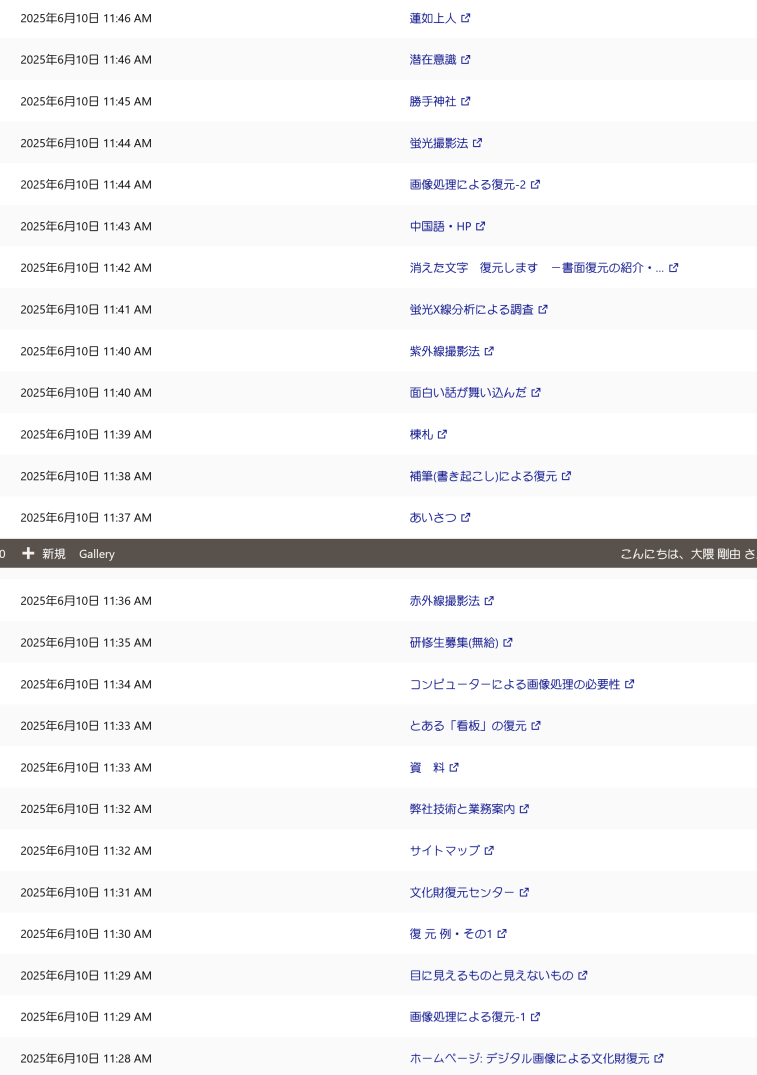Open the 蓮如上人 link
The image size is (757, 1075).
point(433,18)
